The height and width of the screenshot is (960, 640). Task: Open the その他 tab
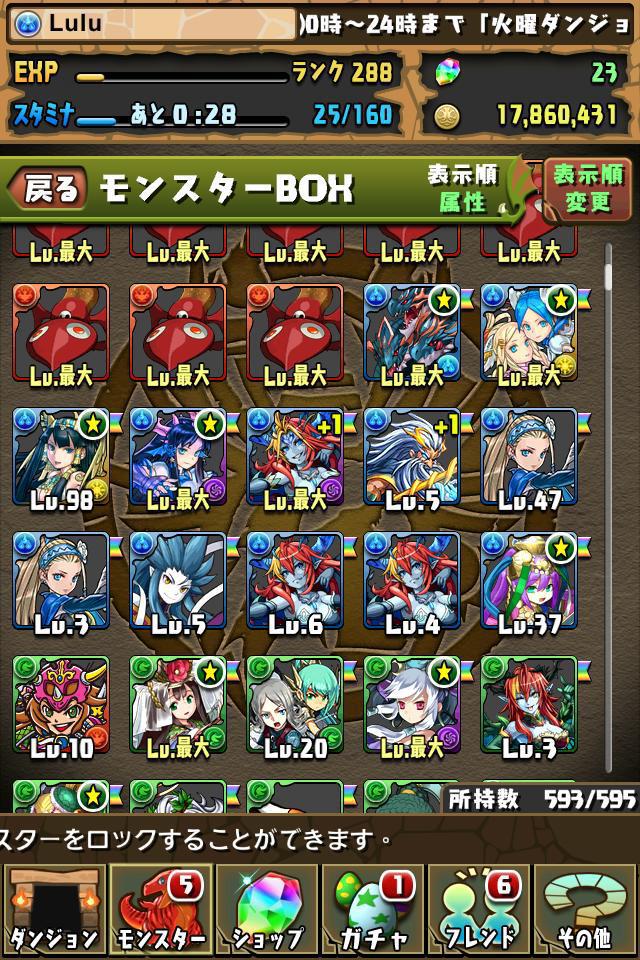pyautogui.click(x=586, y=910)
